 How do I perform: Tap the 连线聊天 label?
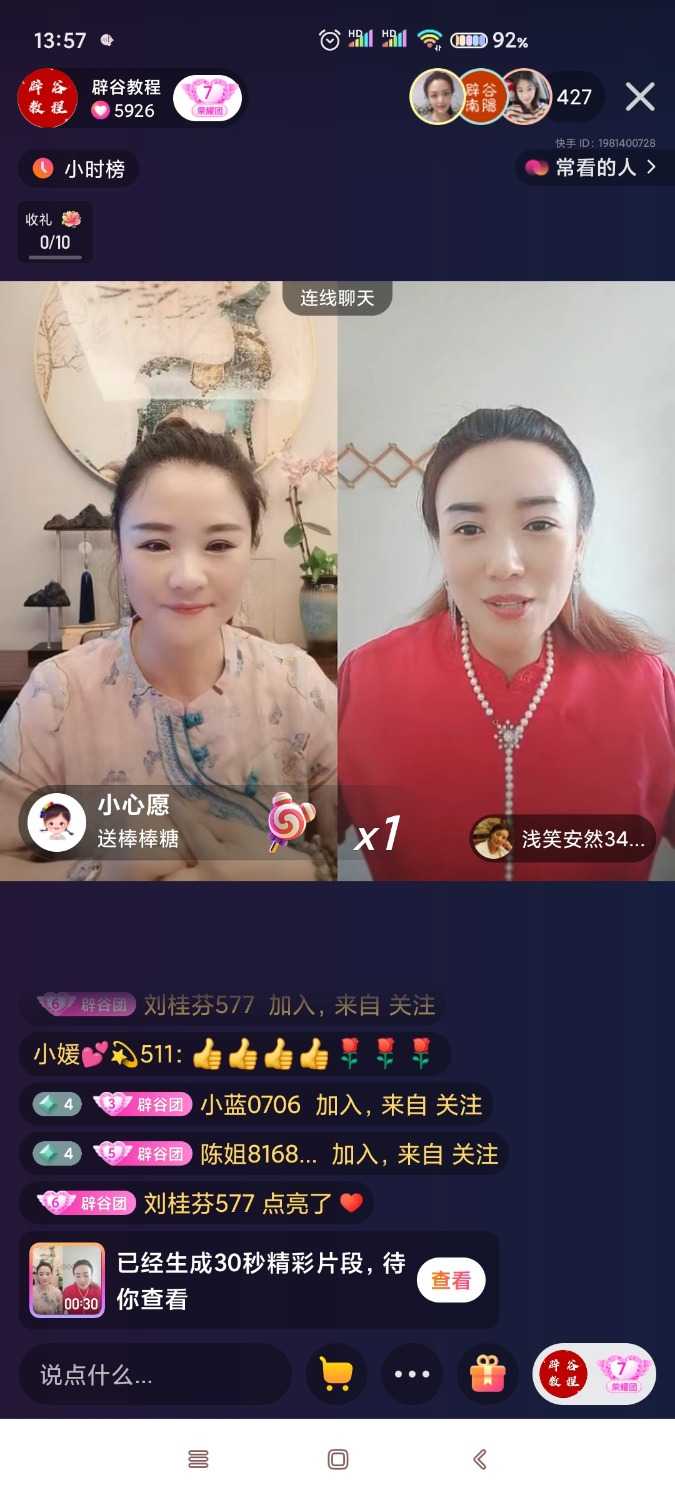pos(337,298)
